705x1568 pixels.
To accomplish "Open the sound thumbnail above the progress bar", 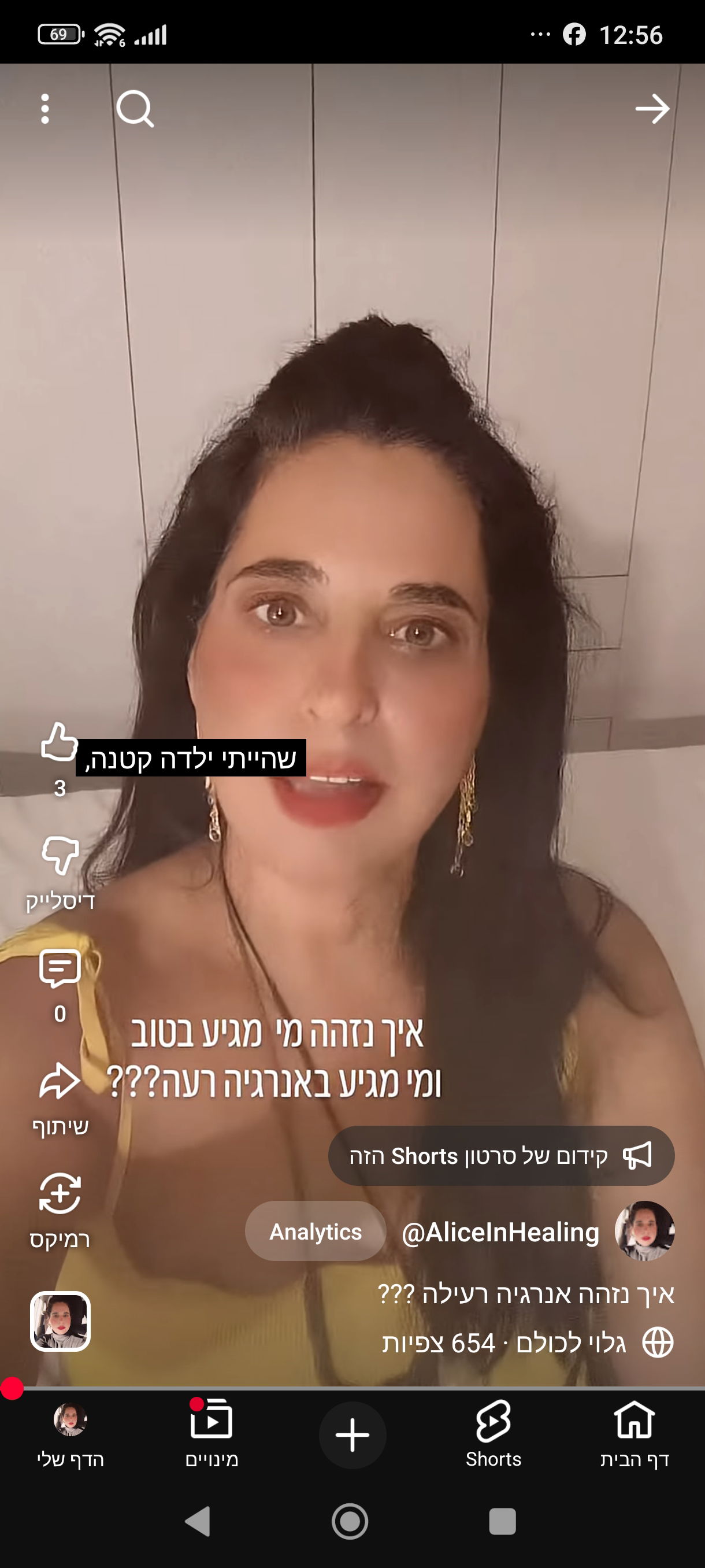I will point(60,1322).
